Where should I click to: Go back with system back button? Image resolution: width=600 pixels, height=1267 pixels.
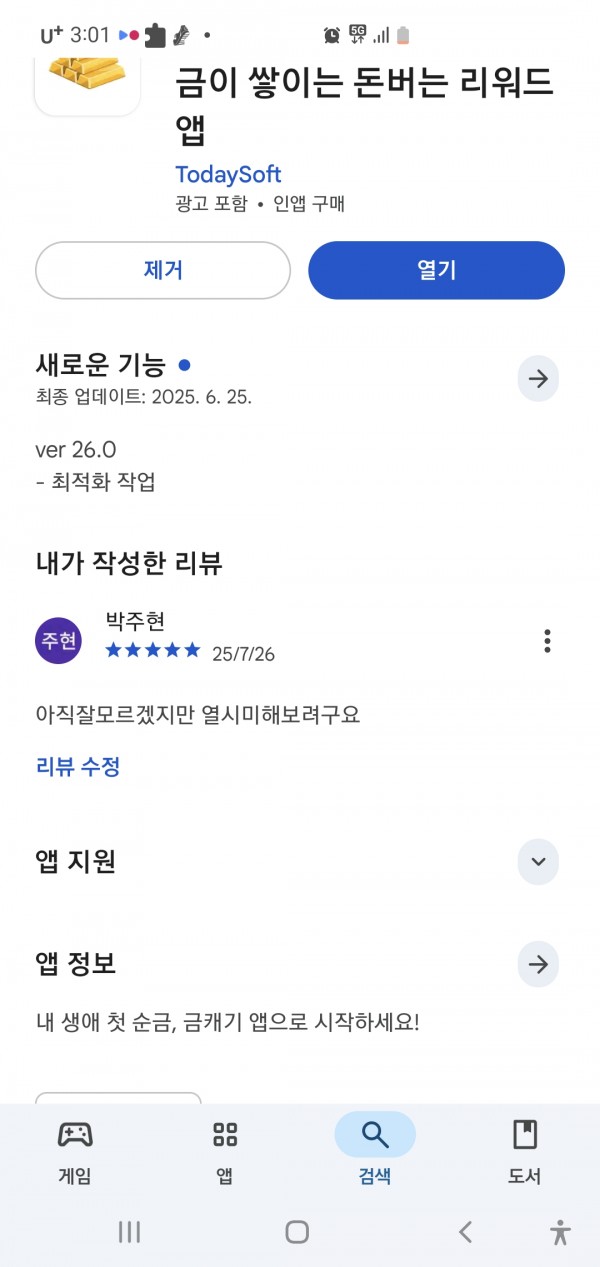[465, 1232]
